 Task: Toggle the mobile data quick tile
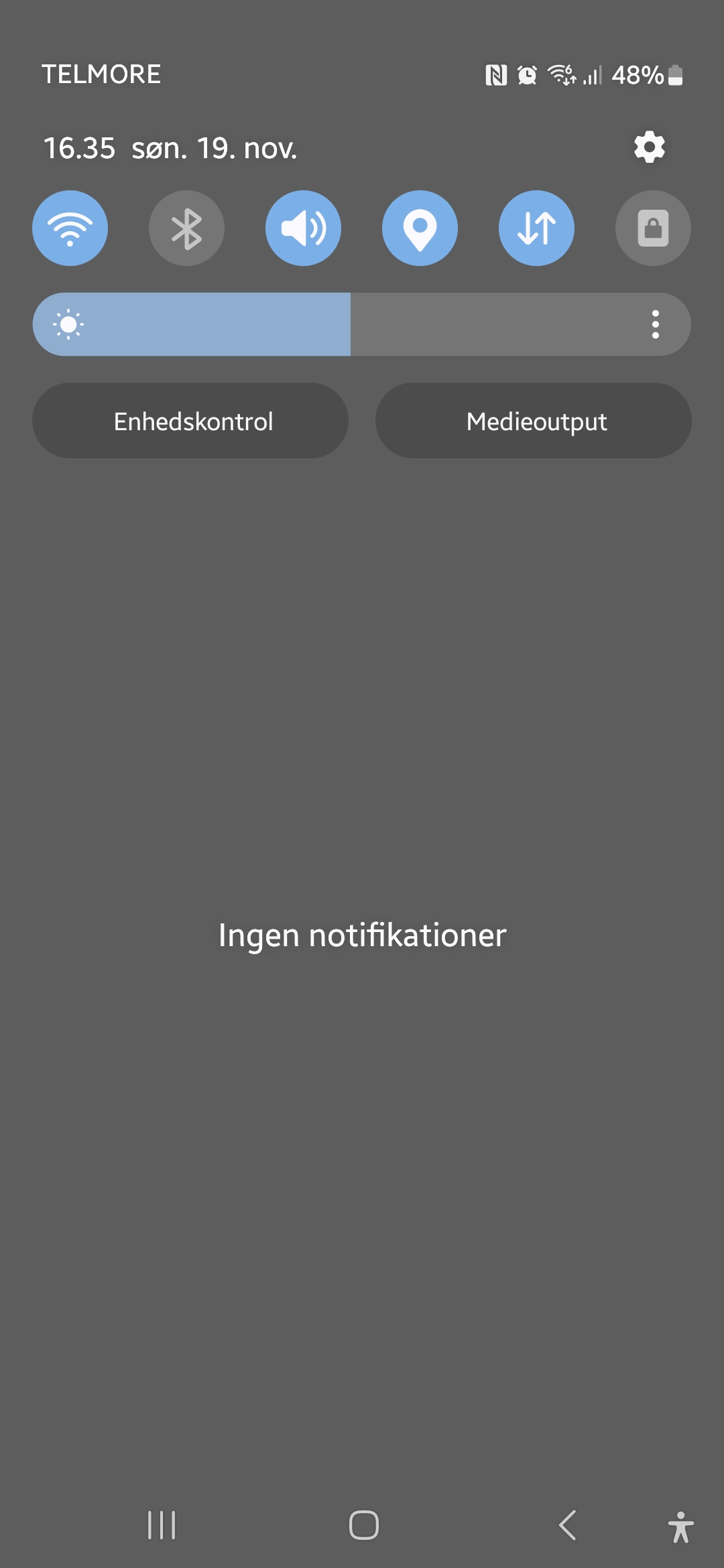coord(536,228)
